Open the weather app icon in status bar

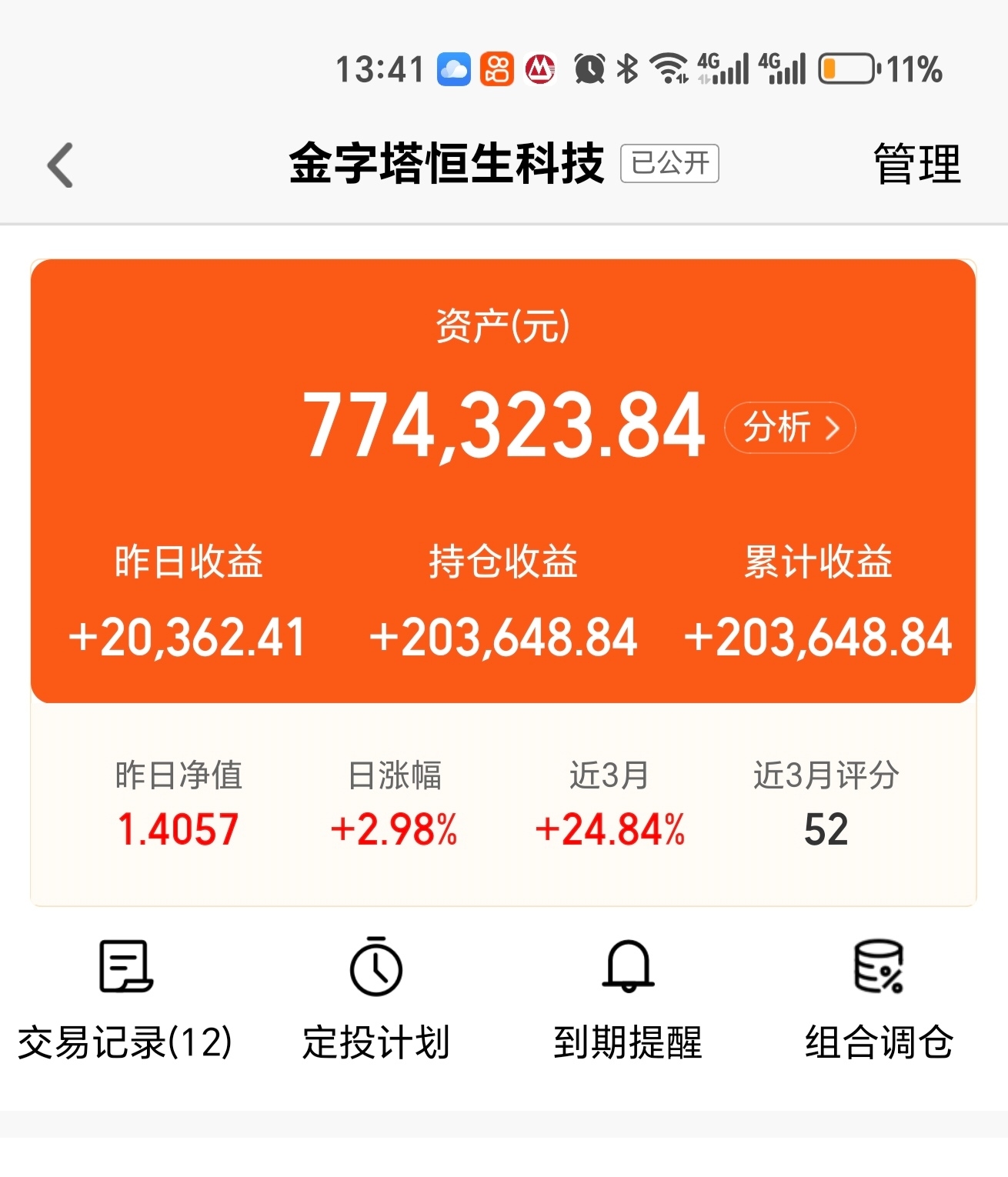point(454,70)
